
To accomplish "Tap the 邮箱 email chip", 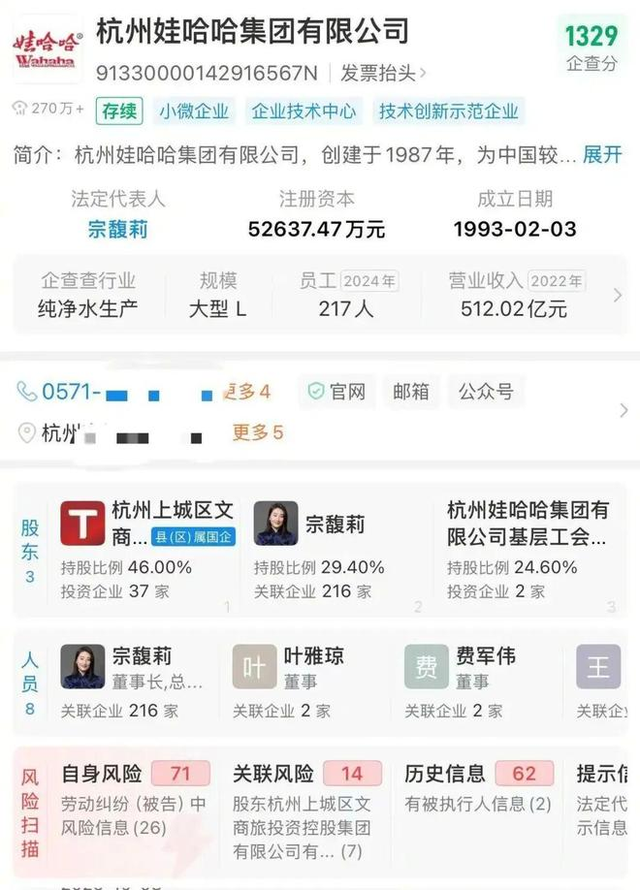I will [410, 392].
